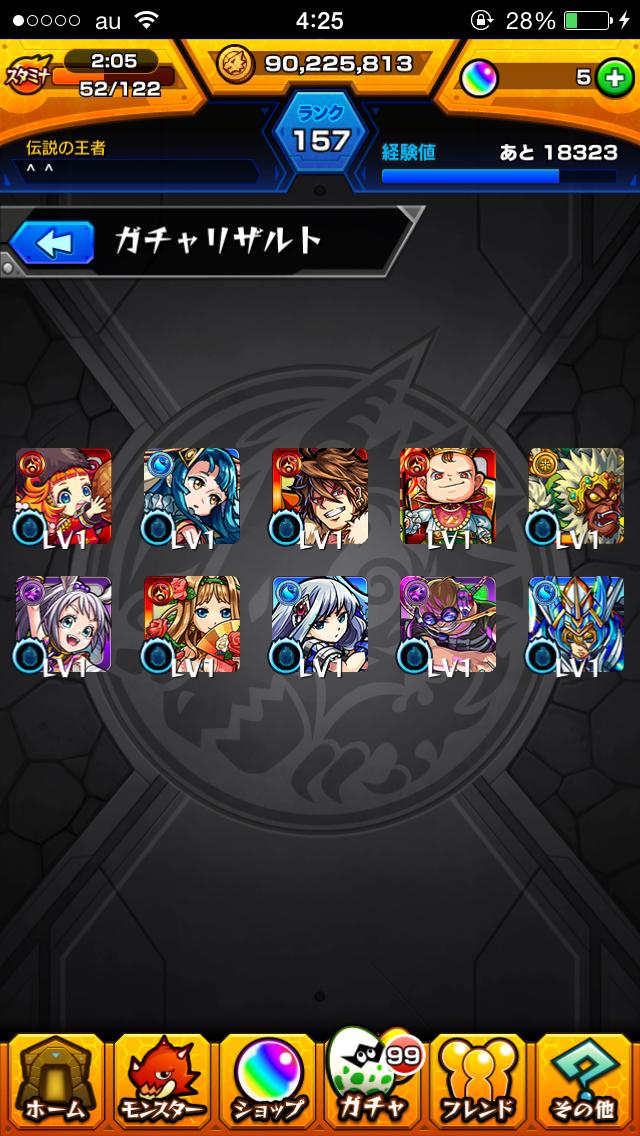This screenshot has height=1136, width=640.
Task: Select the silver-haired bunny-eared girl monster
Action: tap(64, 624)
